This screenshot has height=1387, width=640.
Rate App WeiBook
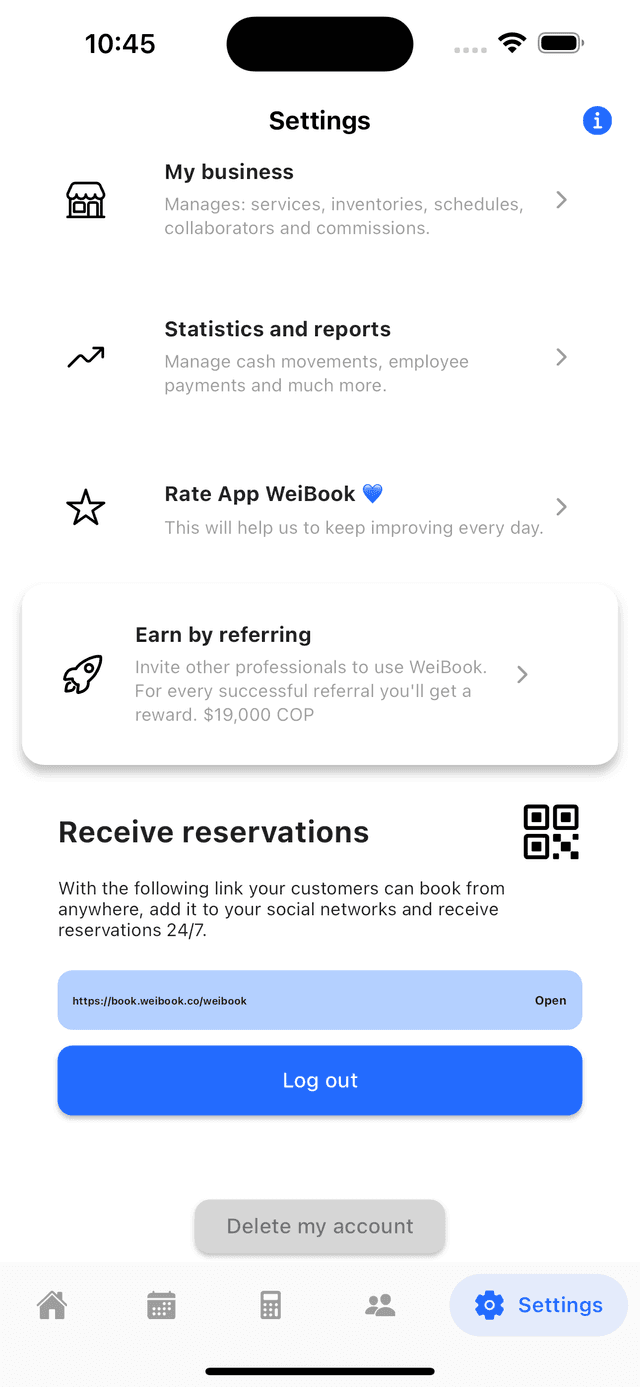point(320,508)
